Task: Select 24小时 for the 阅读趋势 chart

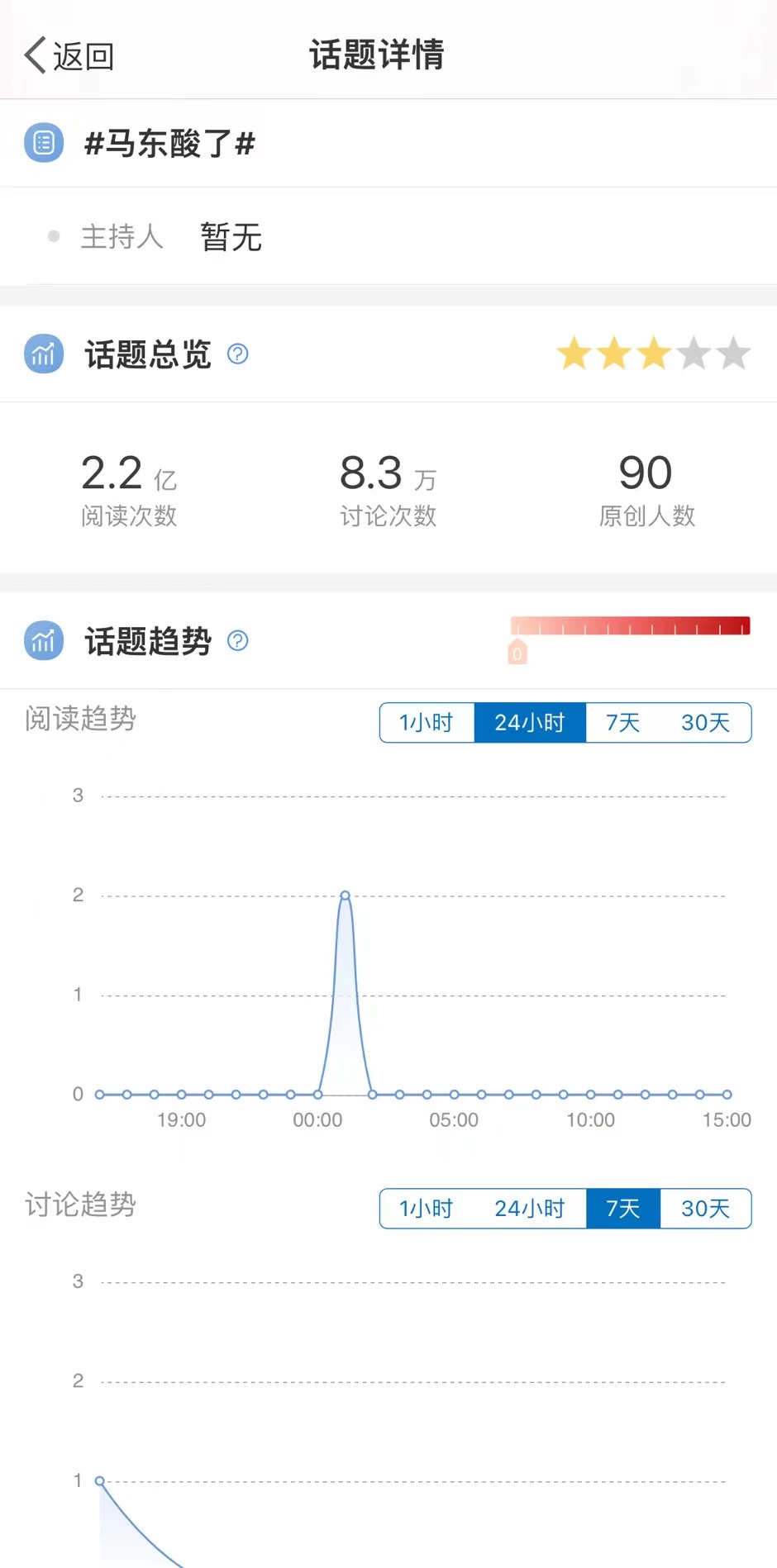Action: tap(530, 723)
